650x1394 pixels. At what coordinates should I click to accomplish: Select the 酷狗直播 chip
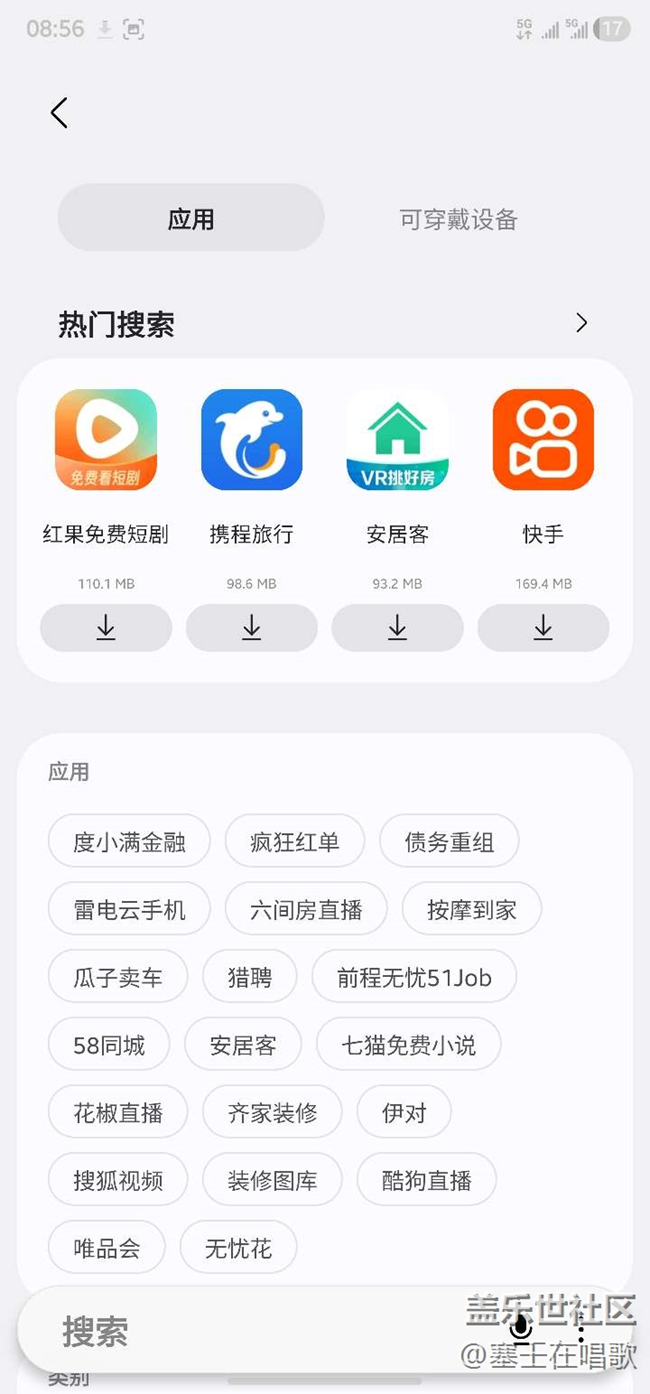click(427, 1180)
